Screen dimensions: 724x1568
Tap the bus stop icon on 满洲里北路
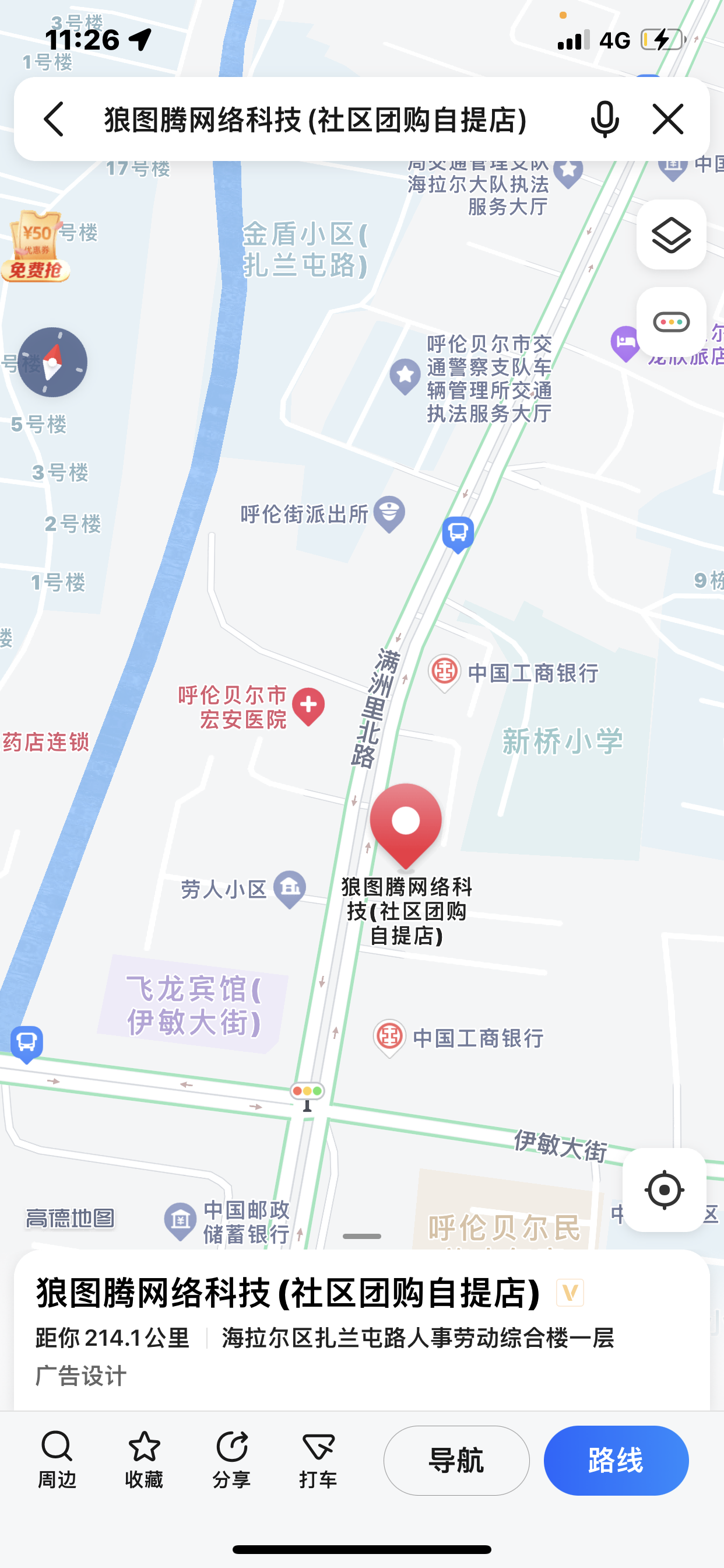458,533
